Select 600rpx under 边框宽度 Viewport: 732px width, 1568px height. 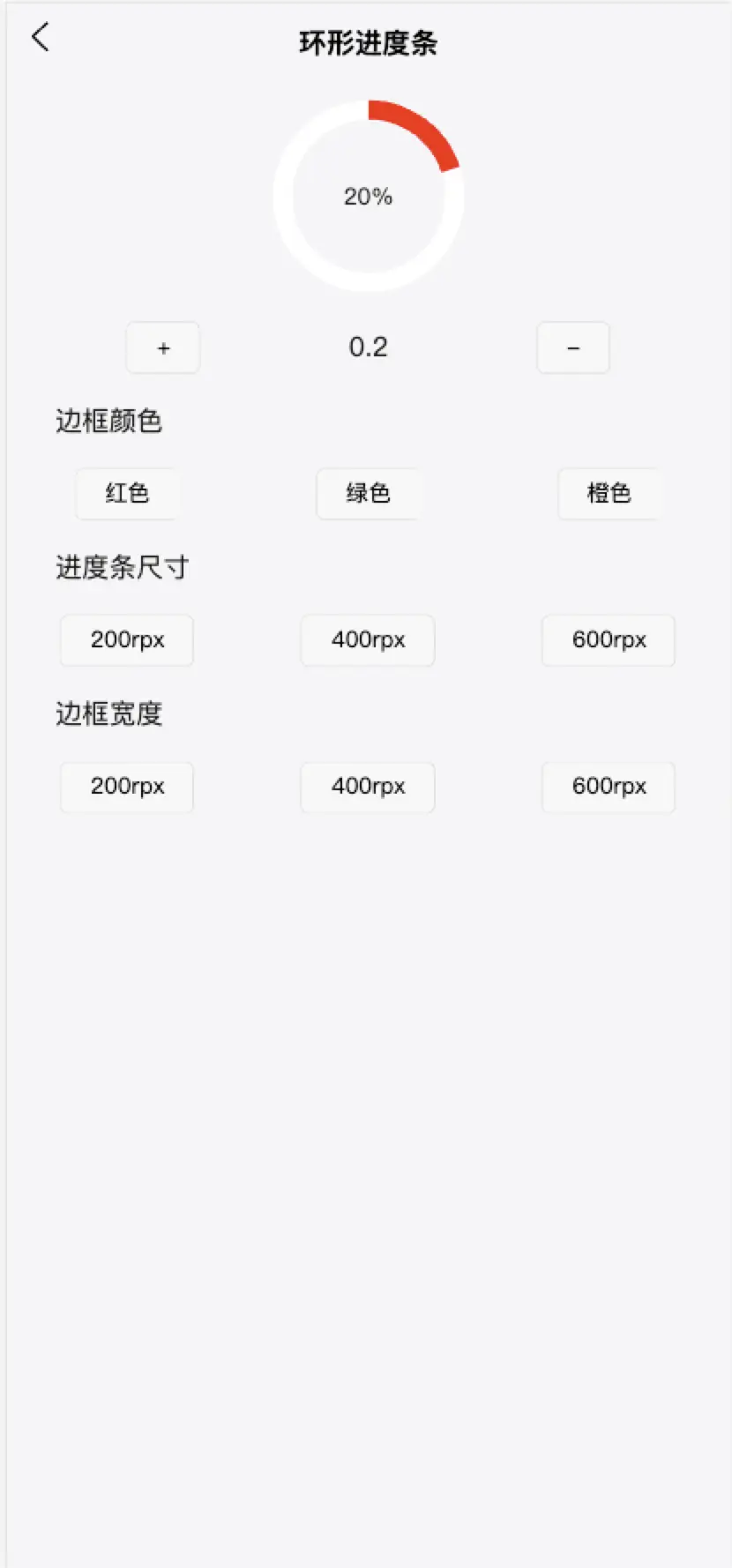tap(609, 786)
